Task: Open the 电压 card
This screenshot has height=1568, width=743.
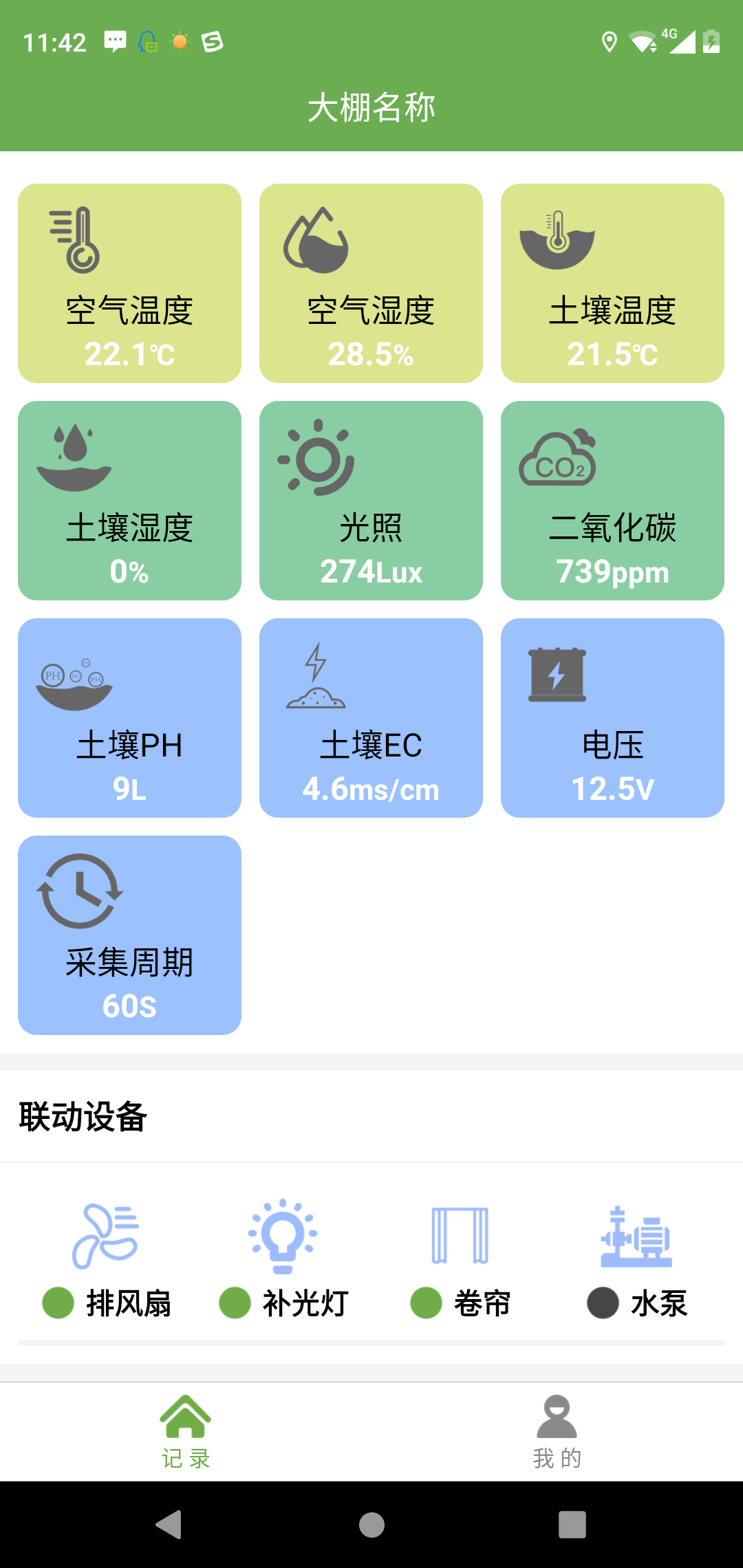Action: click(612, 718)
